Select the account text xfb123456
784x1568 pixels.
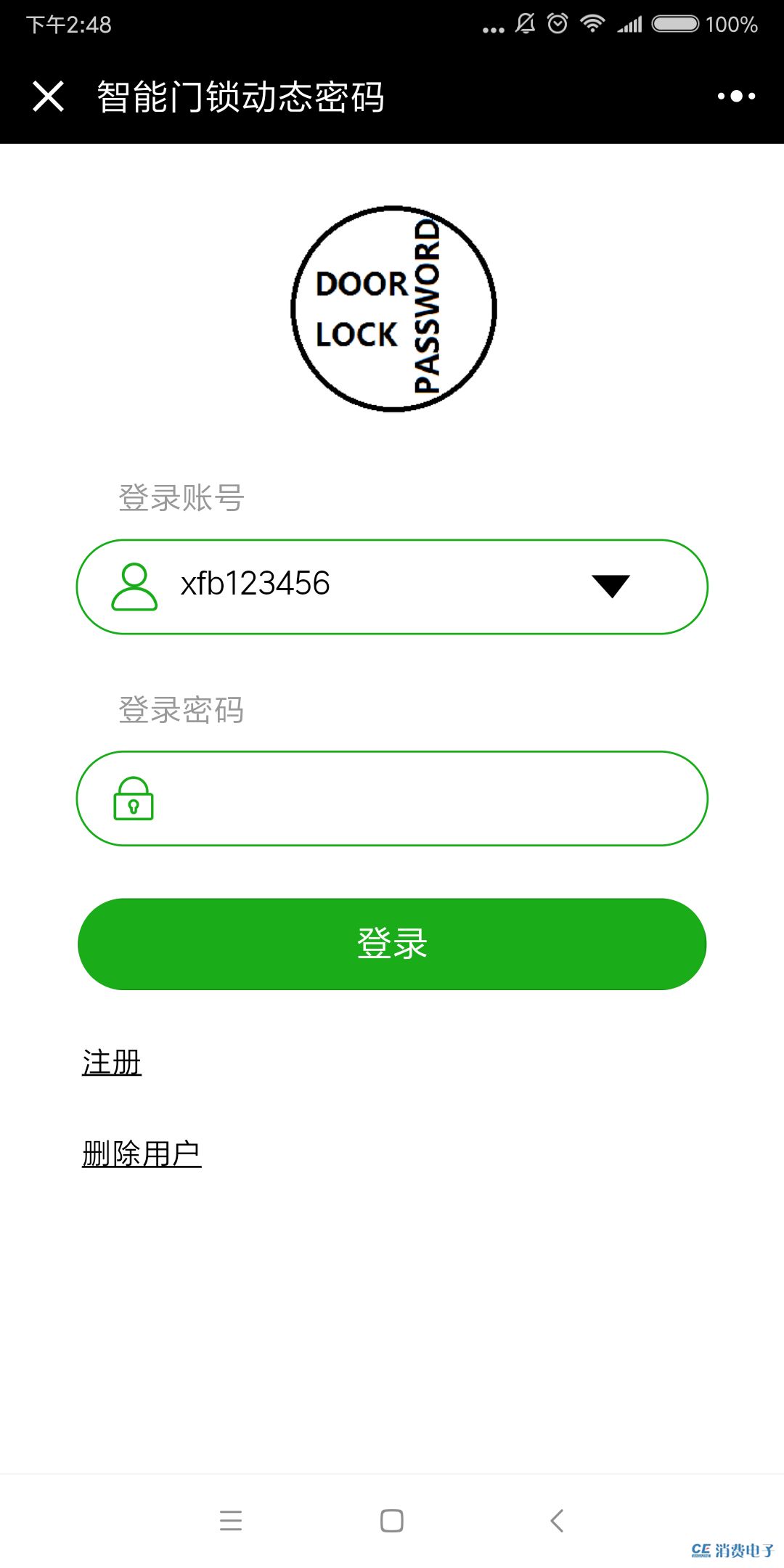(255, 583)
